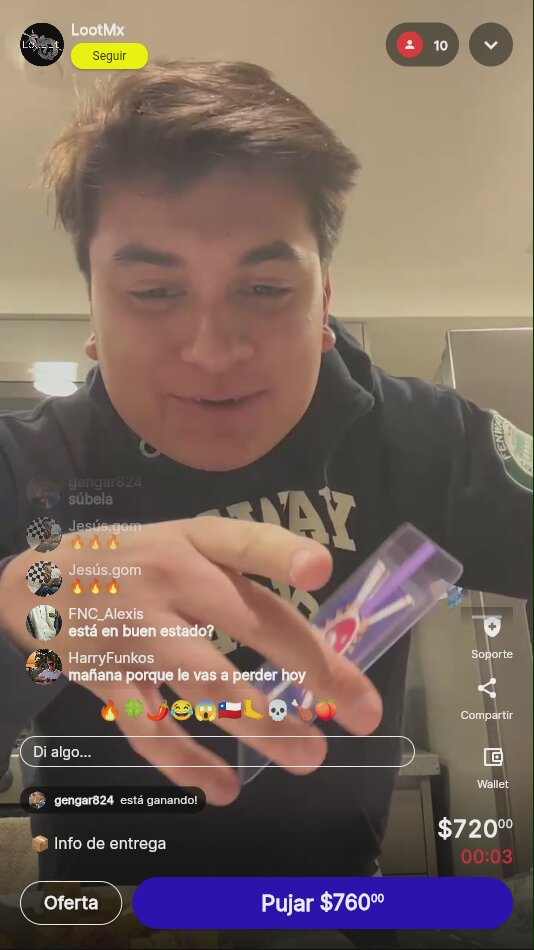Screen dimensions: 534x950
Task: Open HarryFunkos commenter profile
Action: point(44,666)
